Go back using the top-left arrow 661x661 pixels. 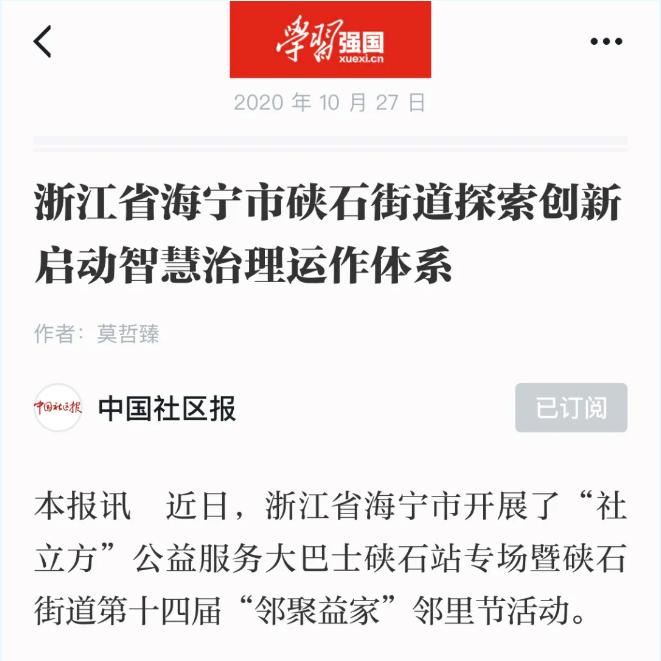click(x=42, y=41)
